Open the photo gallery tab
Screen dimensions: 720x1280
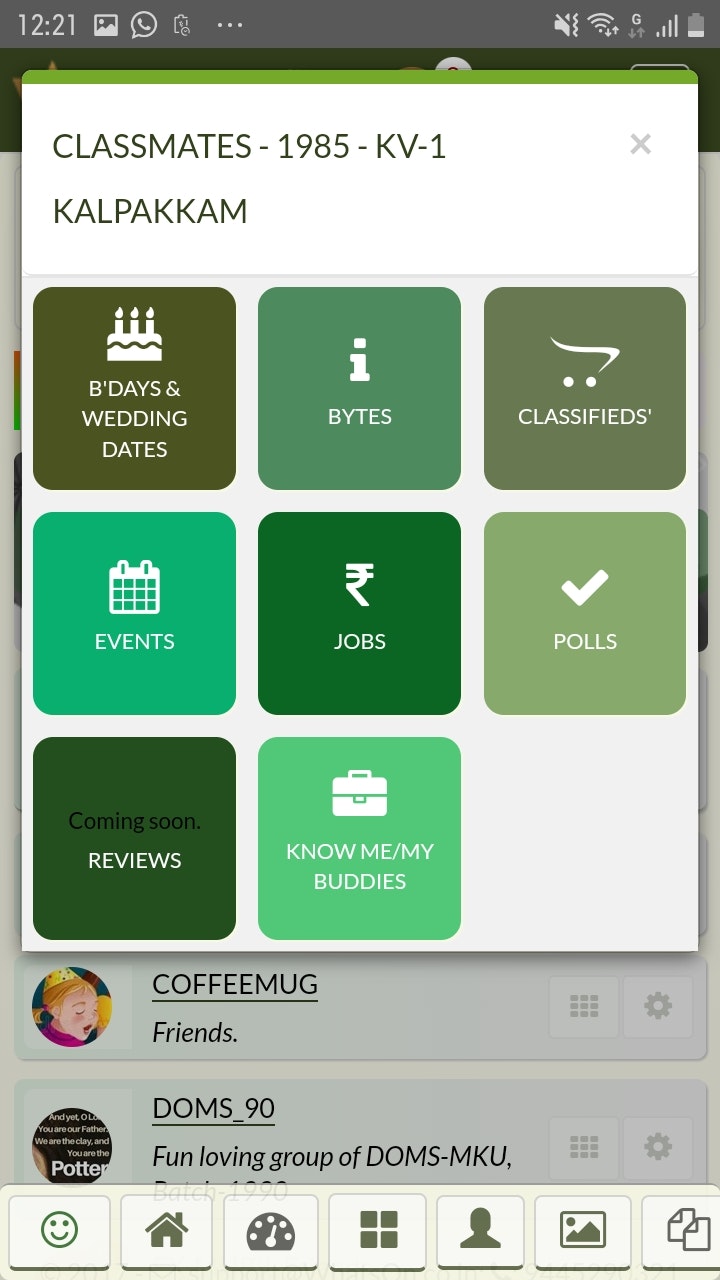pyautogui.click(x=583, y=1230)
